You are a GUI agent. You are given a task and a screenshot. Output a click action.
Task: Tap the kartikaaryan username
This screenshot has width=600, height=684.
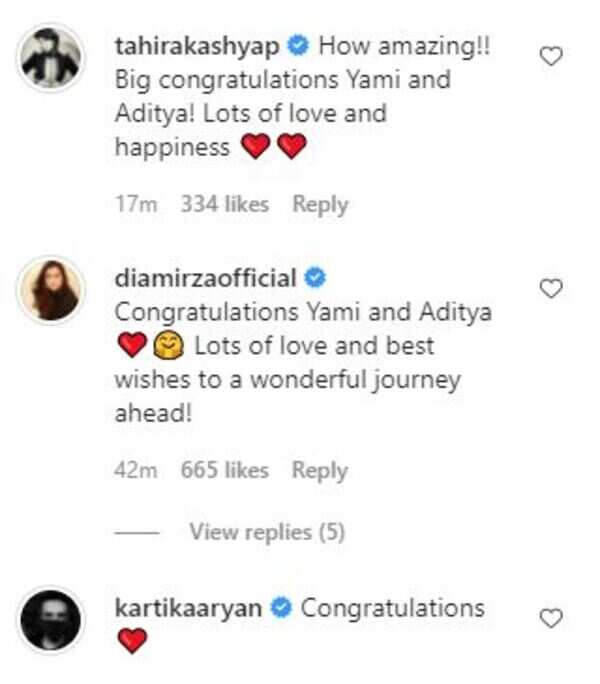coord(190,607)
